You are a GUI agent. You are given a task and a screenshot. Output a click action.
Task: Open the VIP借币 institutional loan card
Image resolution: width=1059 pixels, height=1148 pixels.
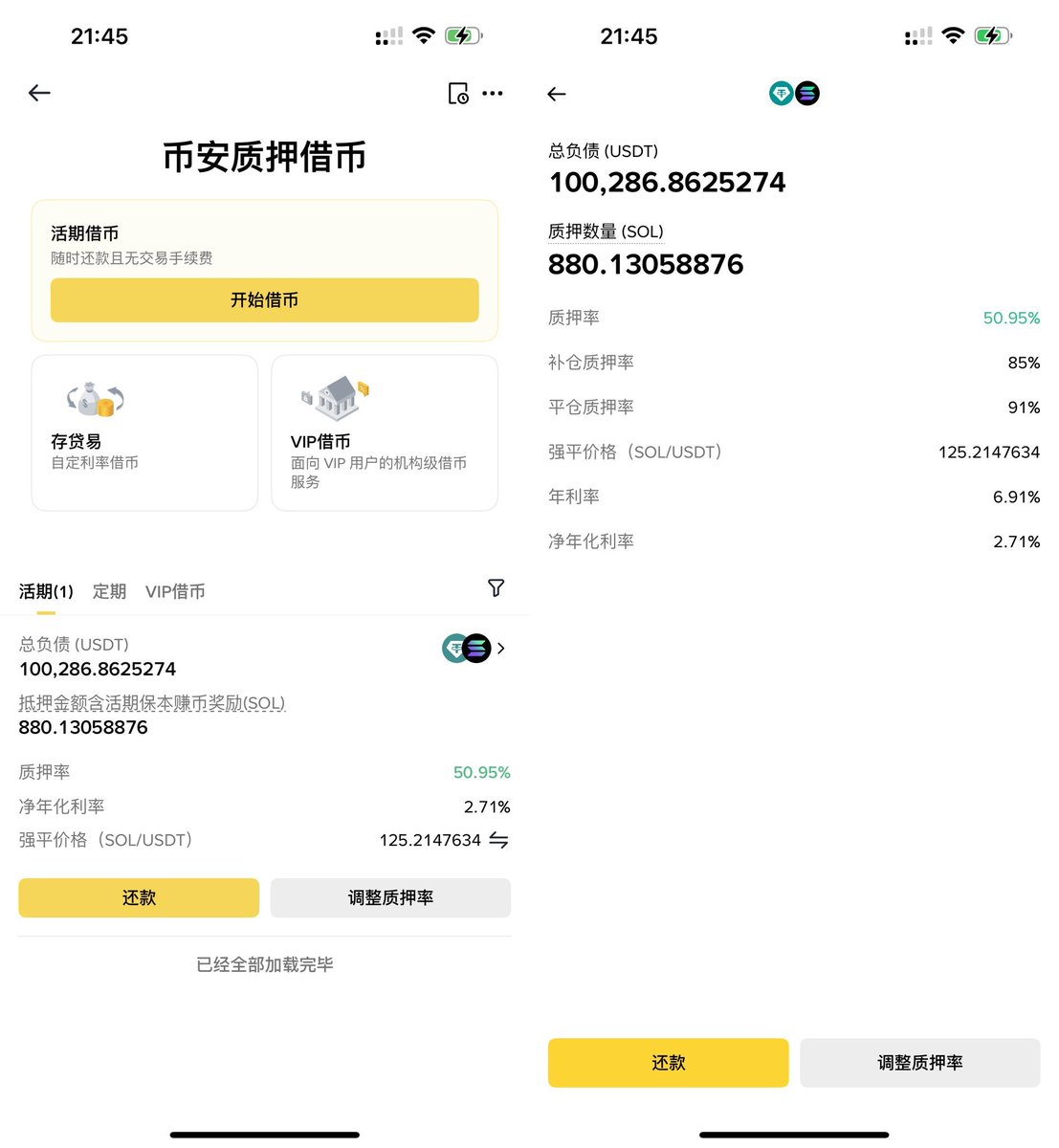point(385,432)
